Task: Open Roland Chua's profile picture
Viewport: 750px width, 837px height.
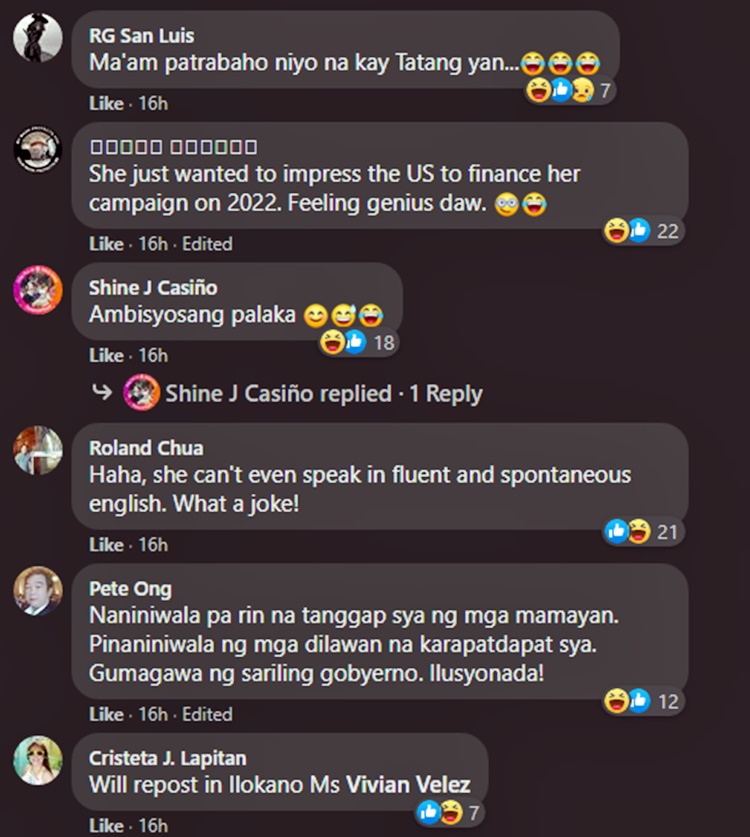Action: (x=38, y=450)
